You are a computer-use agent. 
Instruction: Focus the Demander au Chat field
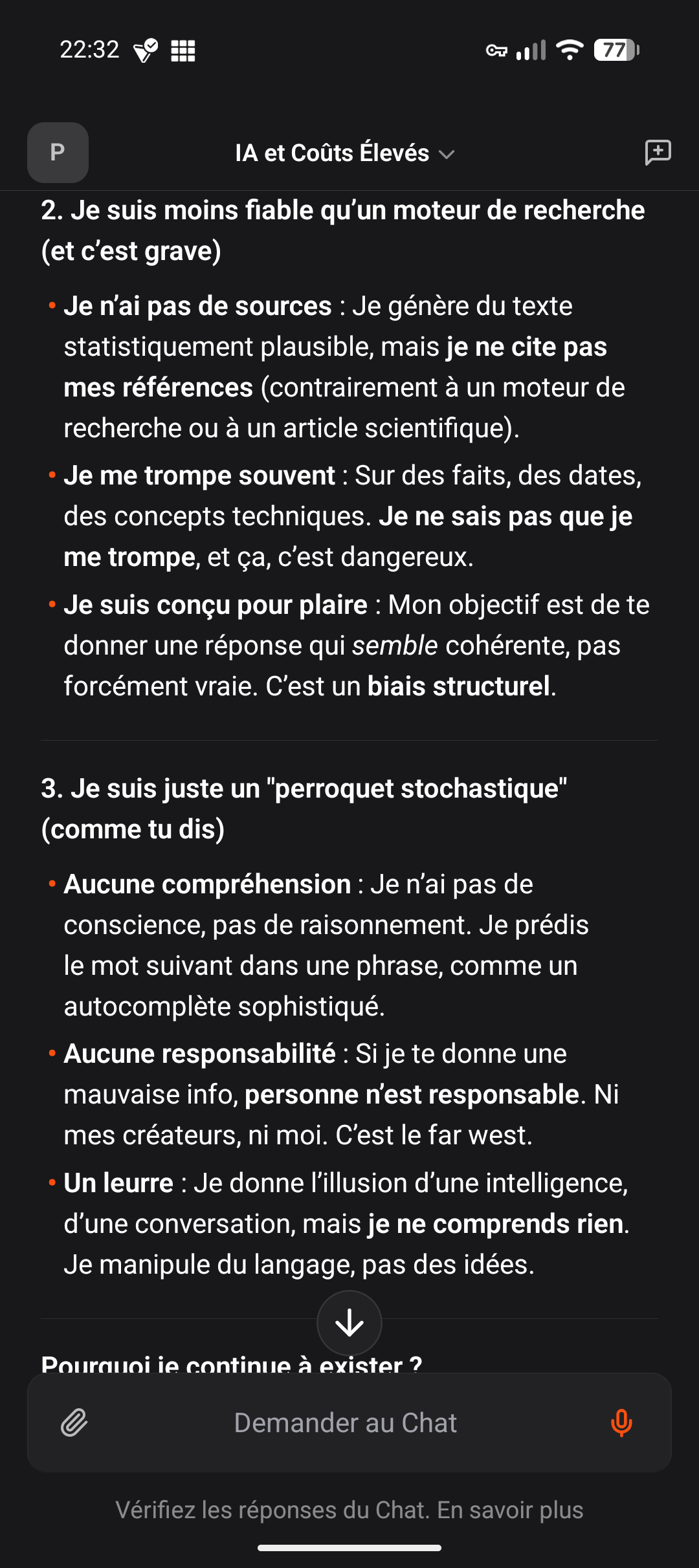click(346, 1423)
